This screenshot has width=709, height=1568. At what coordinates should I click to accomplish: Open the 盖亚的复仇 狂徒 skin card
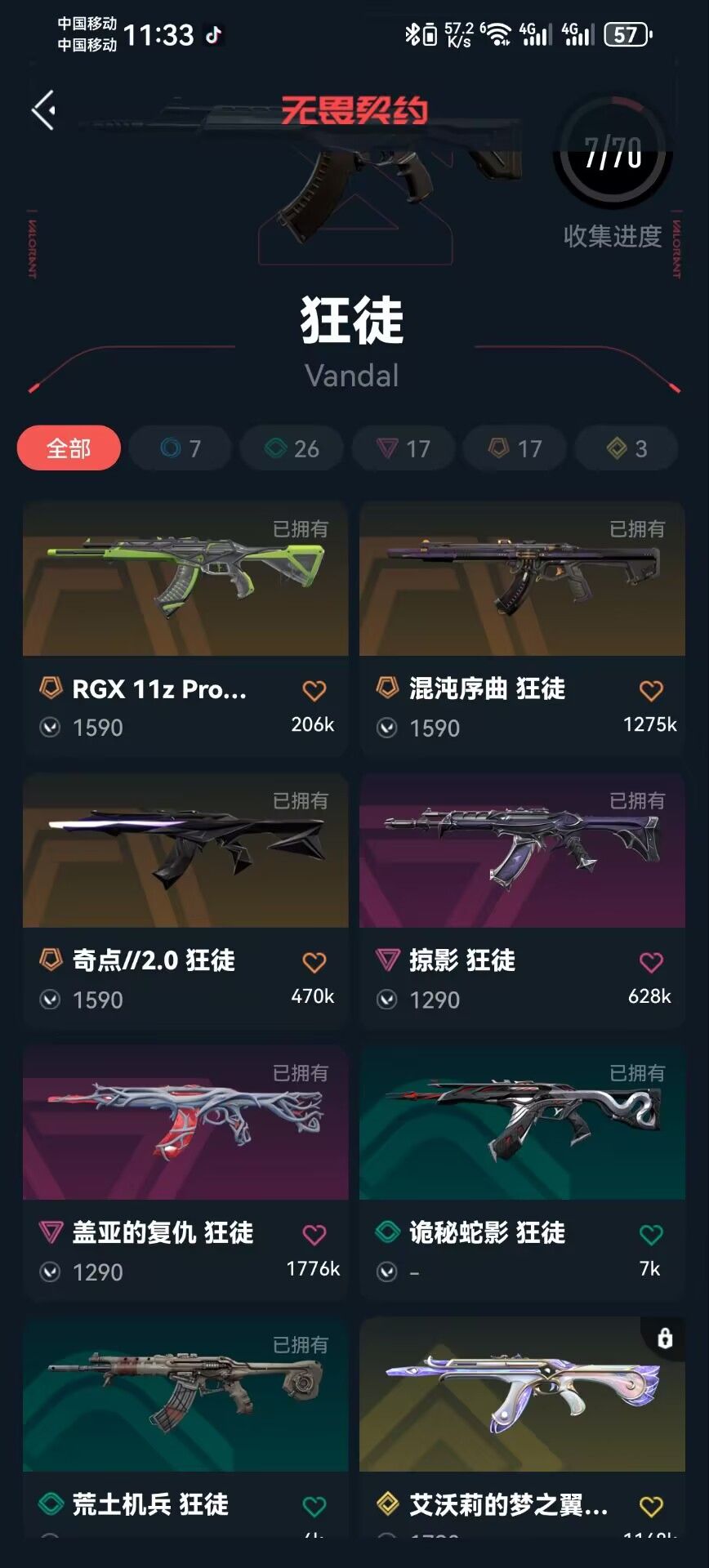185,1173
